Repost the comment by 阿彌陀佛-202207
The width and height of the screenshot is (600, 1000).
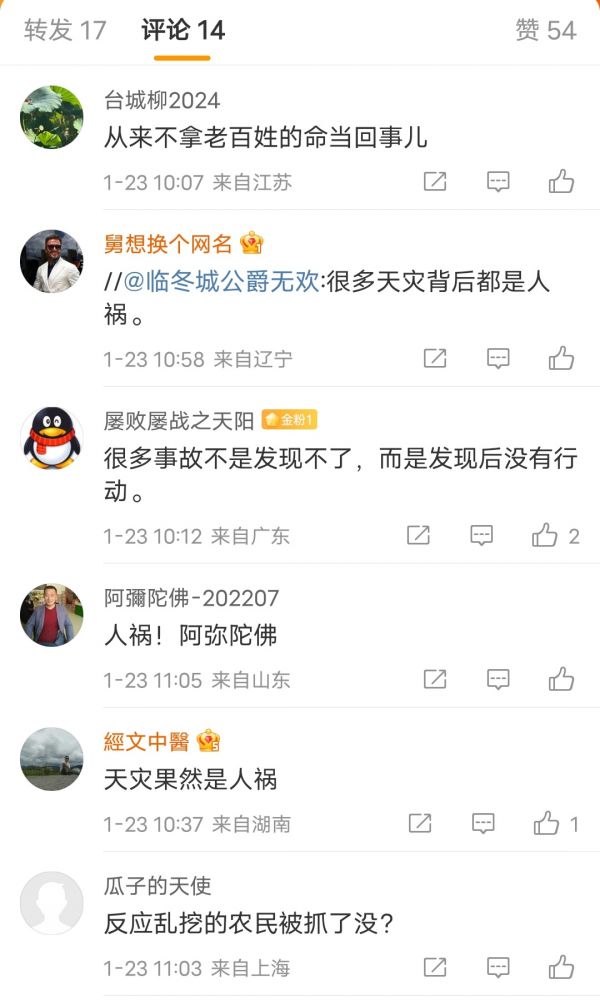tap(435, 680)
